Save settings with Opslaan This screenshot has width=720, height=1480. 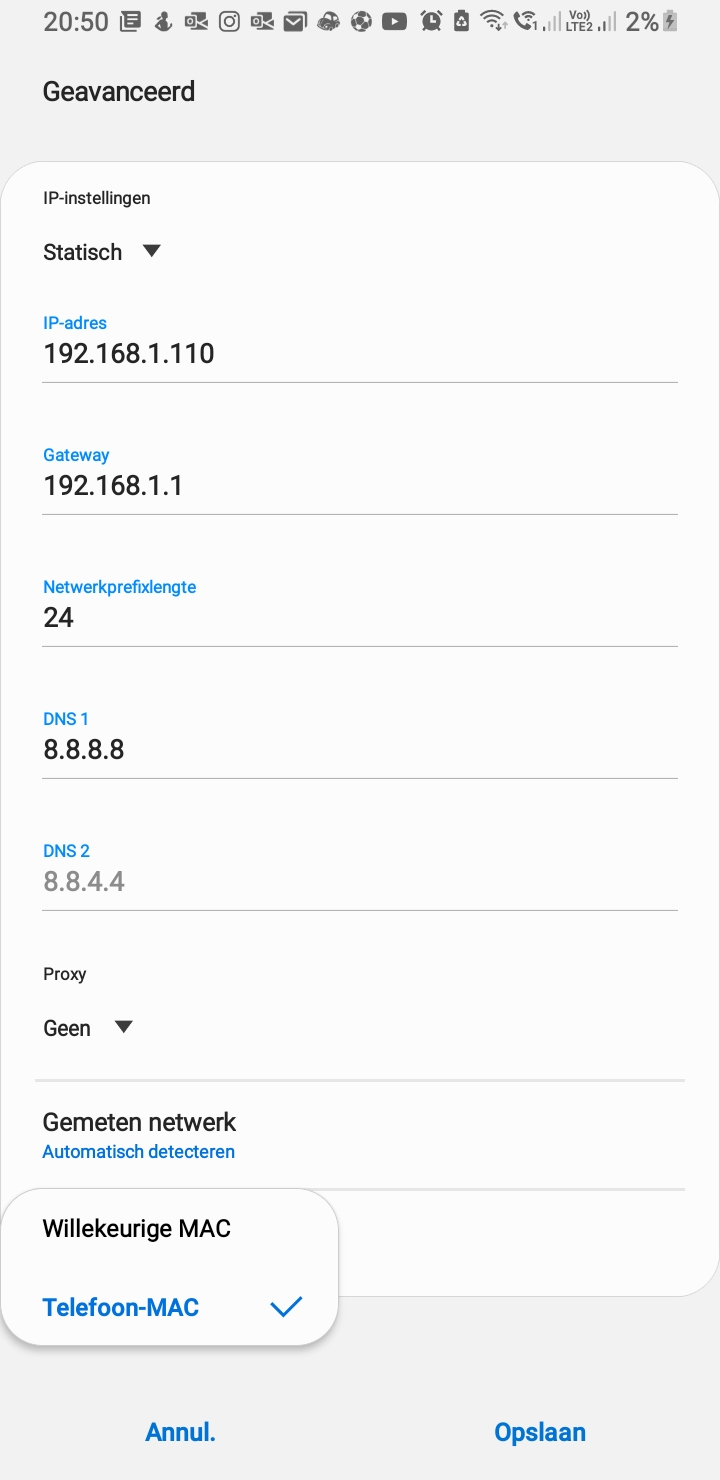[540, 1432]
